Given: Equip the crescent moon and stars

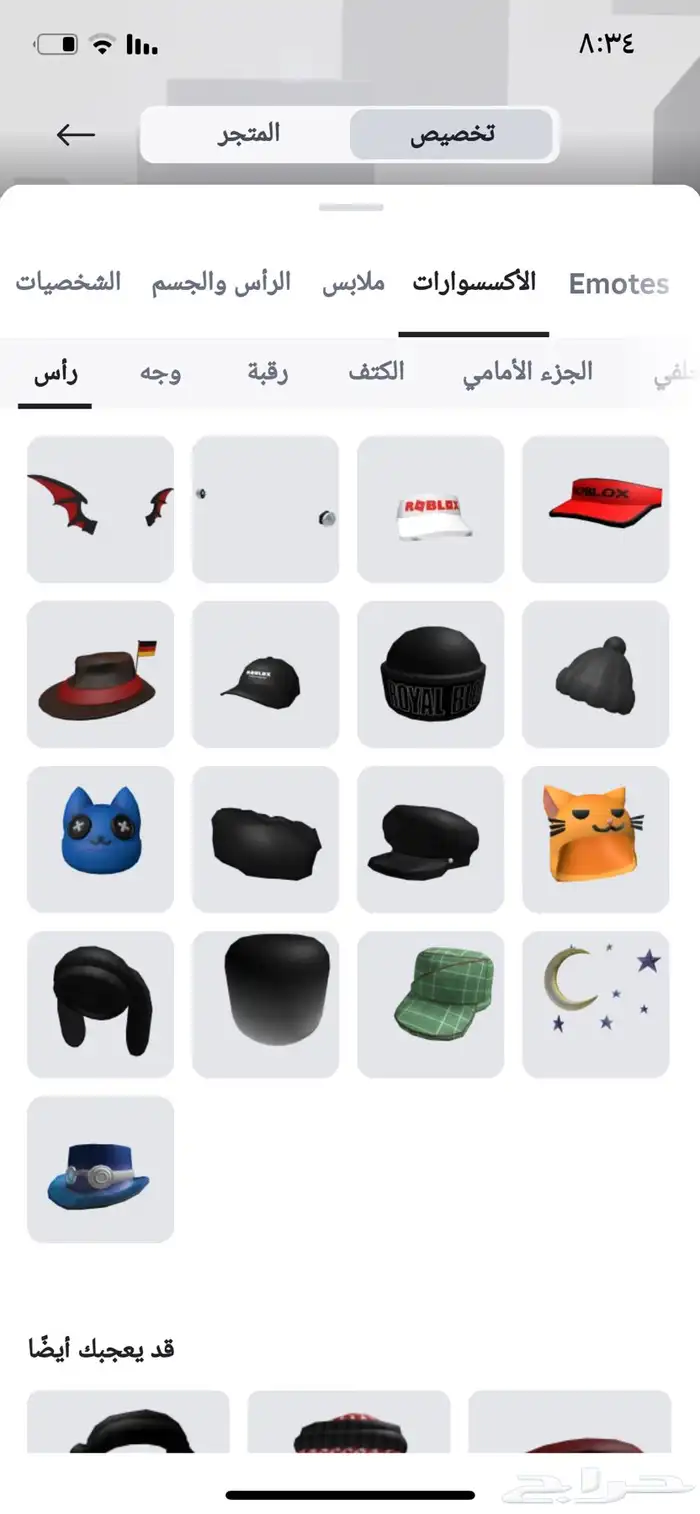Looking at the screenshot, I should pyautogui.click(x=595, y=1004).
